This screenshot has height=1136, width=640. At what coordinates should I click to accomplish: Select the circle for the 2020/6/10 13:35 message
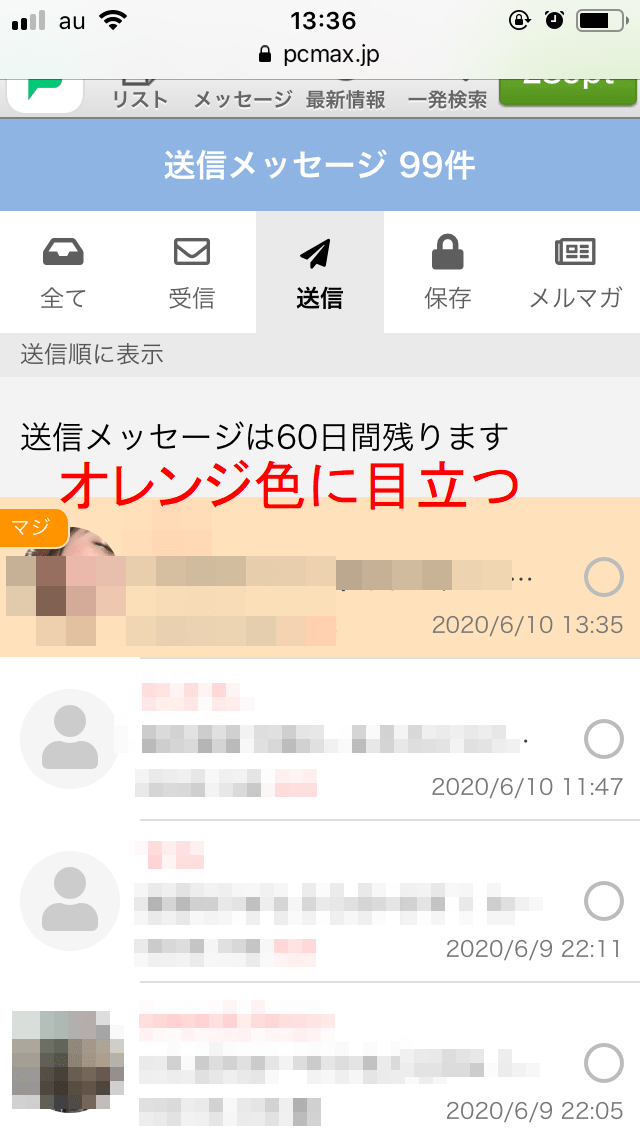pos(603,577)
